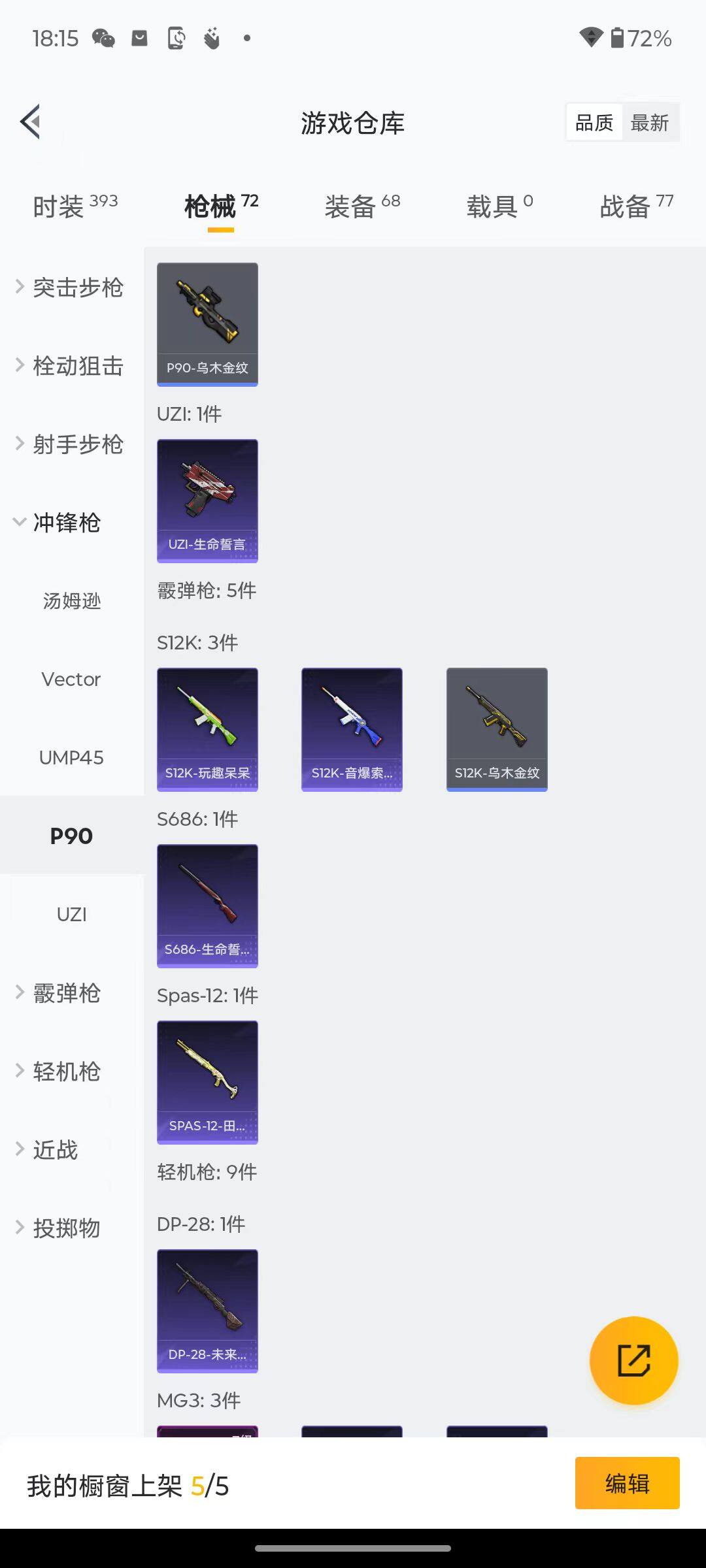Sort items by 最新
This screenshot has width=706, height=1568.
[x=649, y=123]
